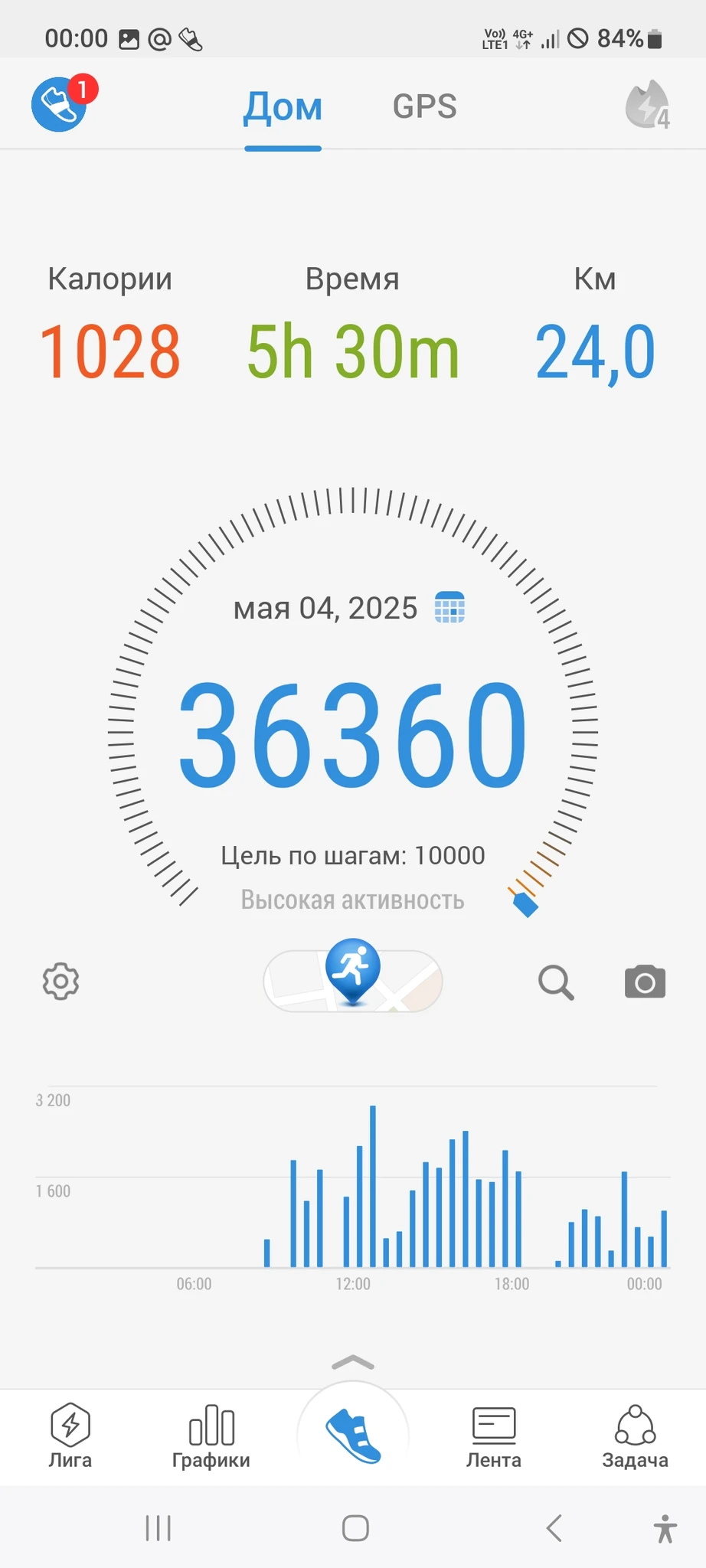Tap the magnifying glass icon
Viewport: 706px width, 1568px height.
coord(556,982)
